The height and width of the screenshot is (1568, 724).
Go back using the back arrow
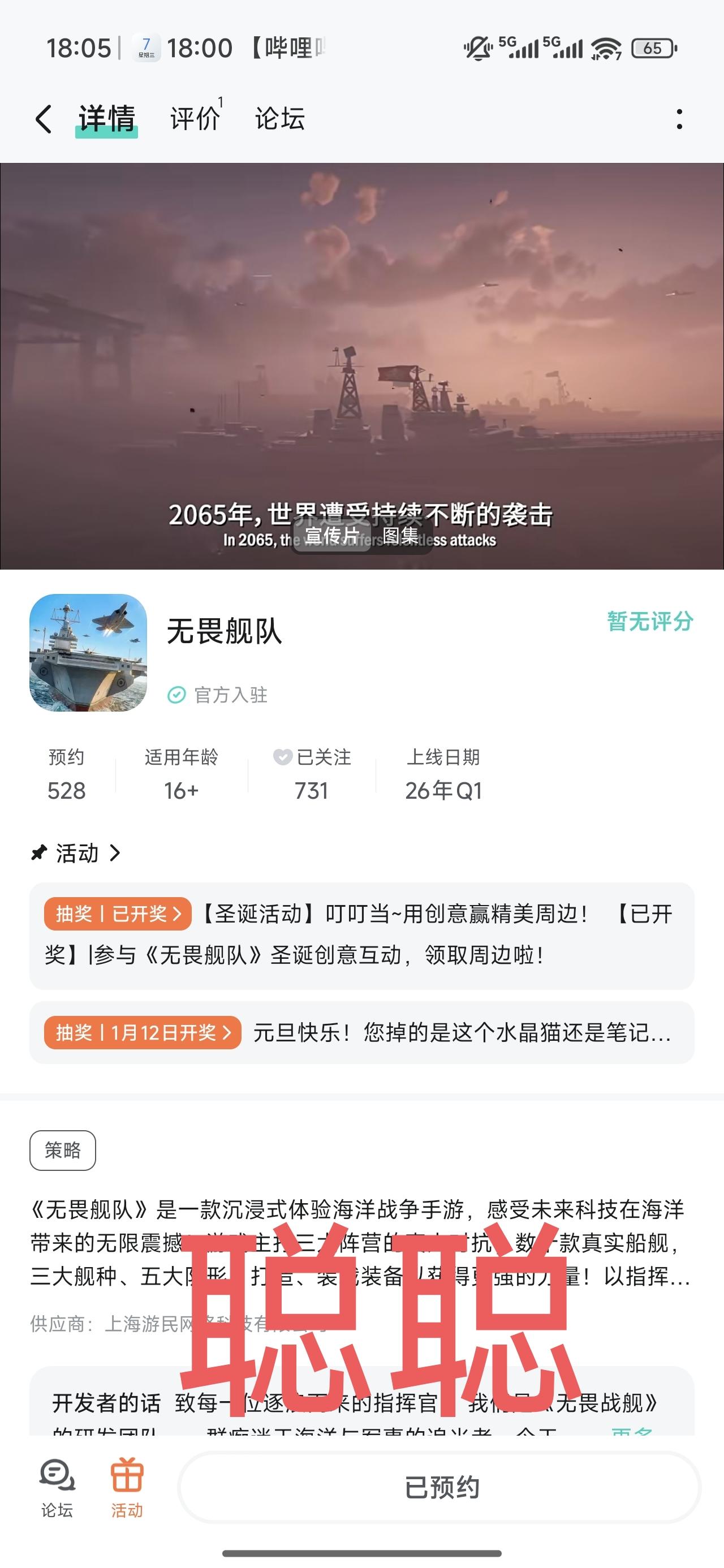pyautogui.click(x=42, y=119)
